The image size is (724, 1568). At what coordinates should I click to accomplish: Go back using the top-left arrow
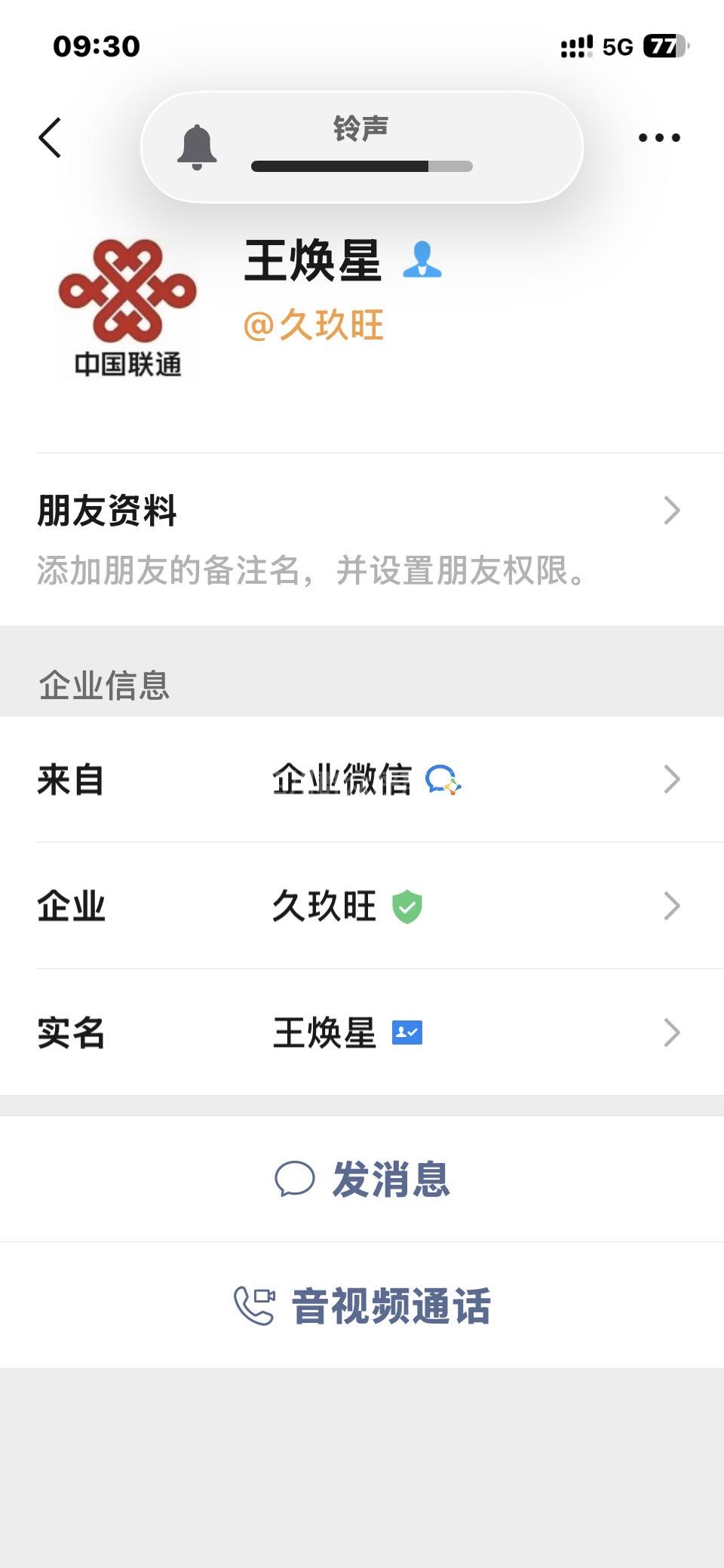50,137
